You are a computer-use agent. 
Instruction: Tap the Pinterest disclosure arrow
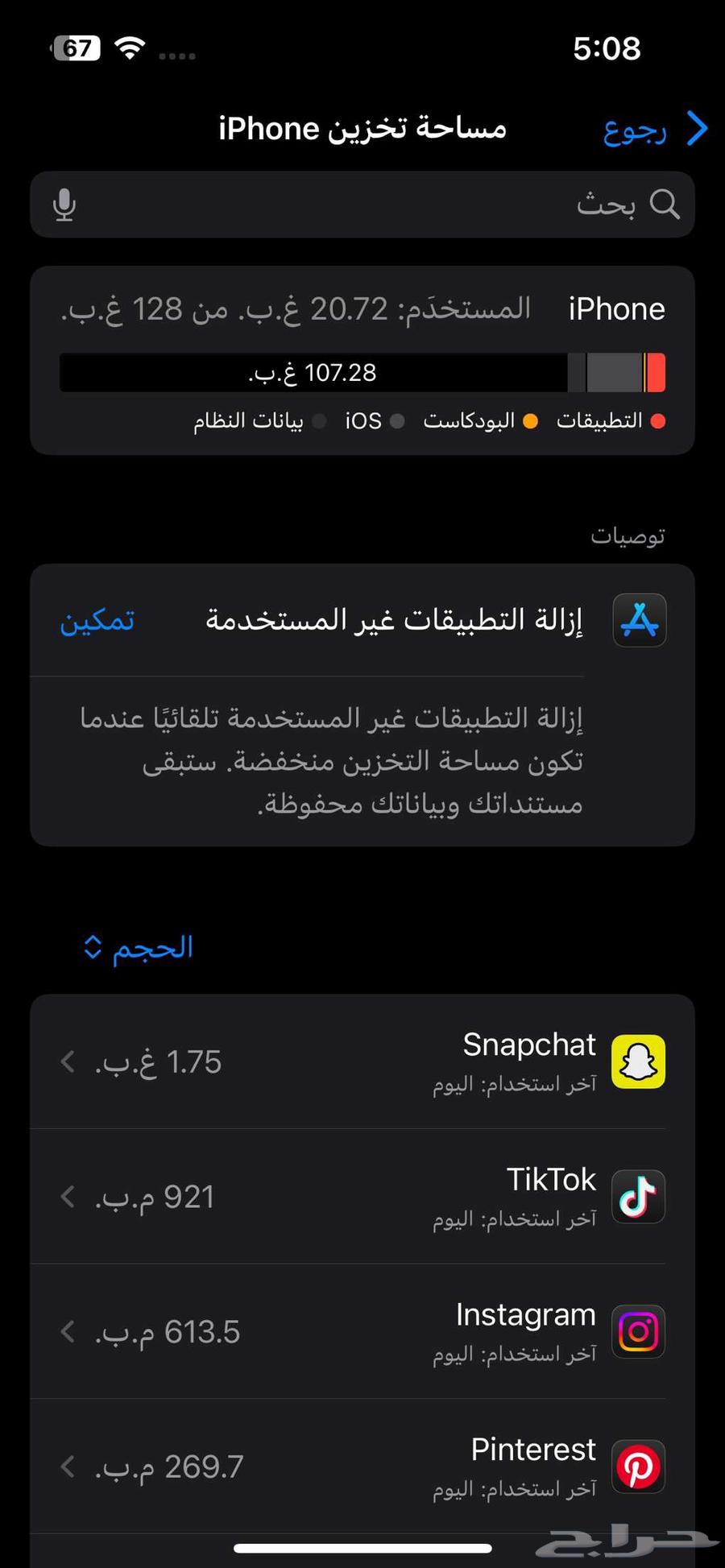(x=67, y=1467)
